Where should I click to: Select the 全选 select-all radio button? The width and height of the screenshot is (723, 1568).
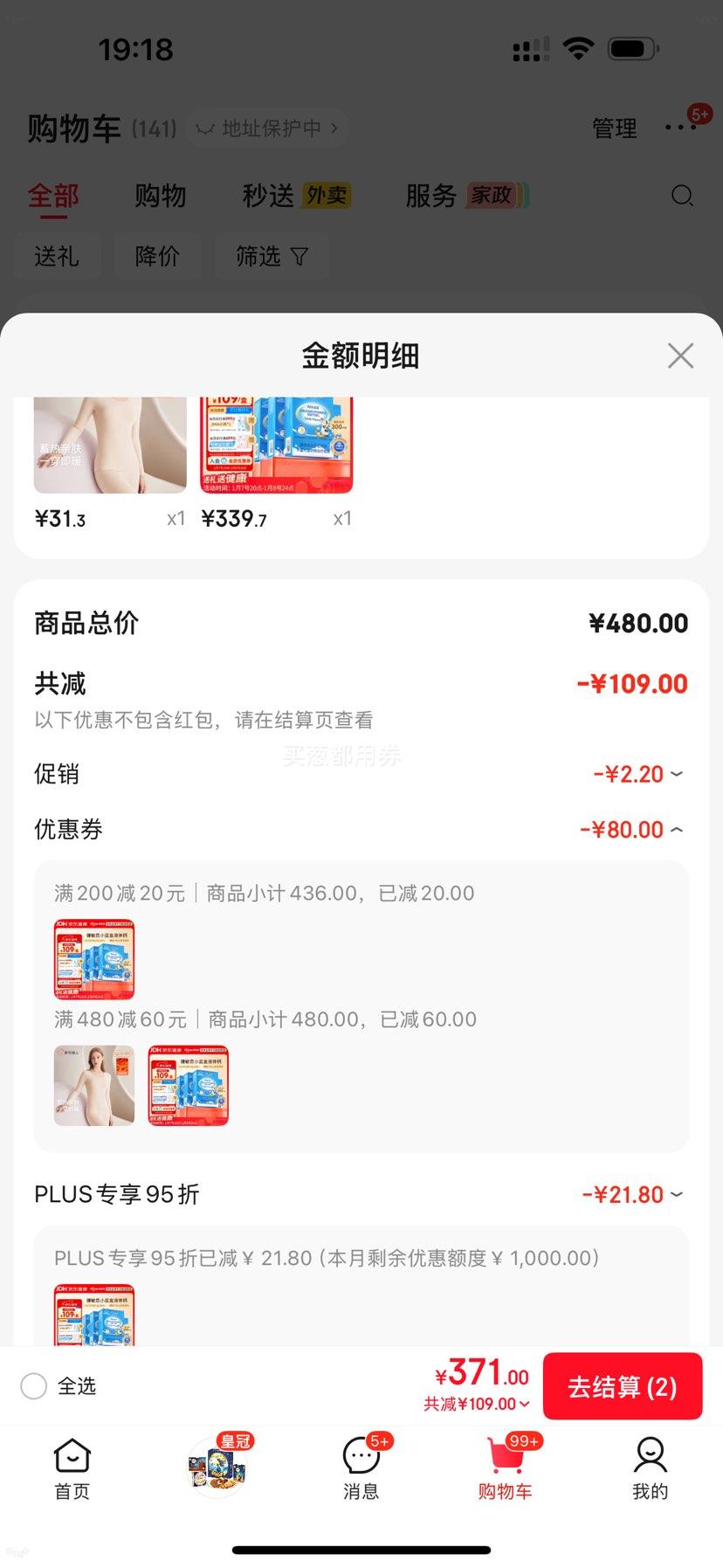33,1385
